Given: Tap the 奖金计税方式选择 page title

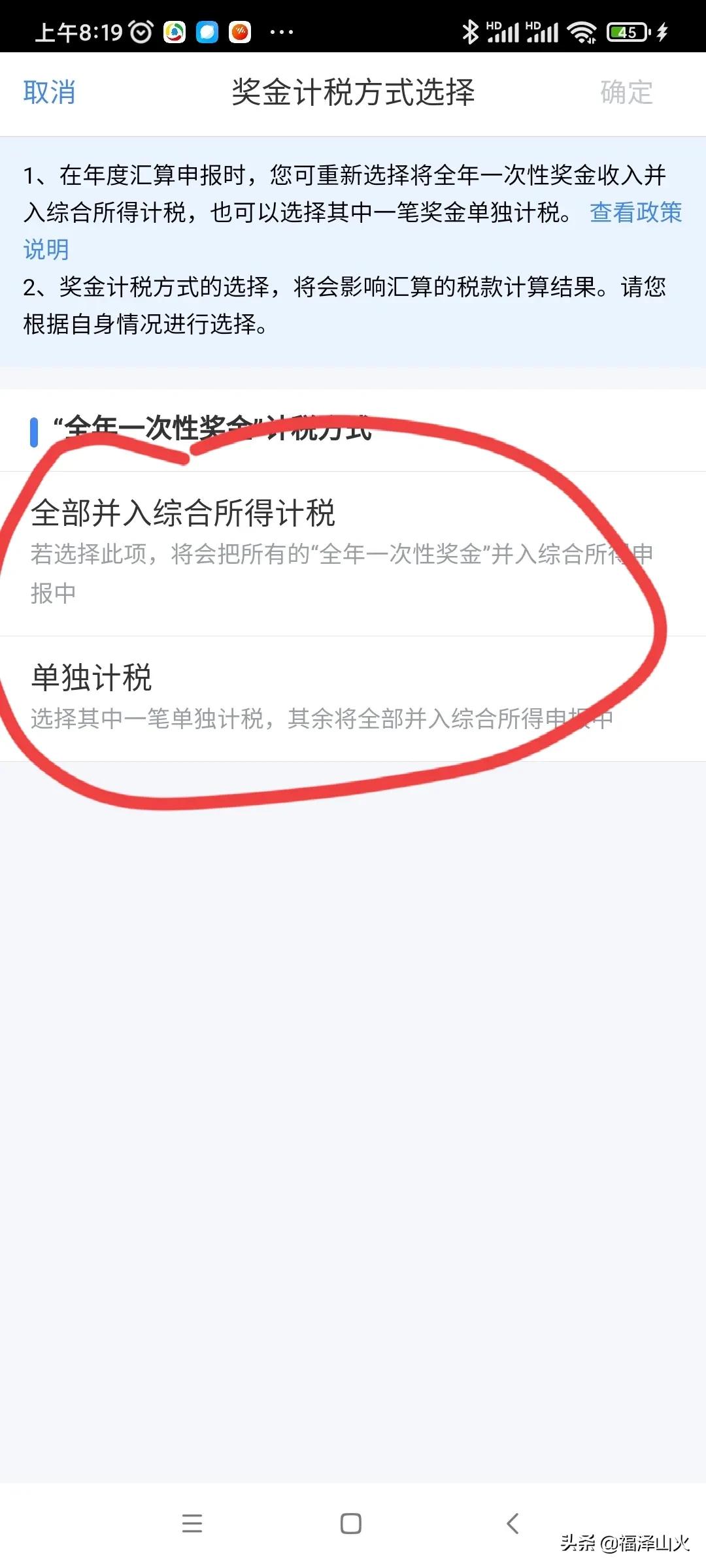Looking at the screenshot, I should click(x=353, y=91).
